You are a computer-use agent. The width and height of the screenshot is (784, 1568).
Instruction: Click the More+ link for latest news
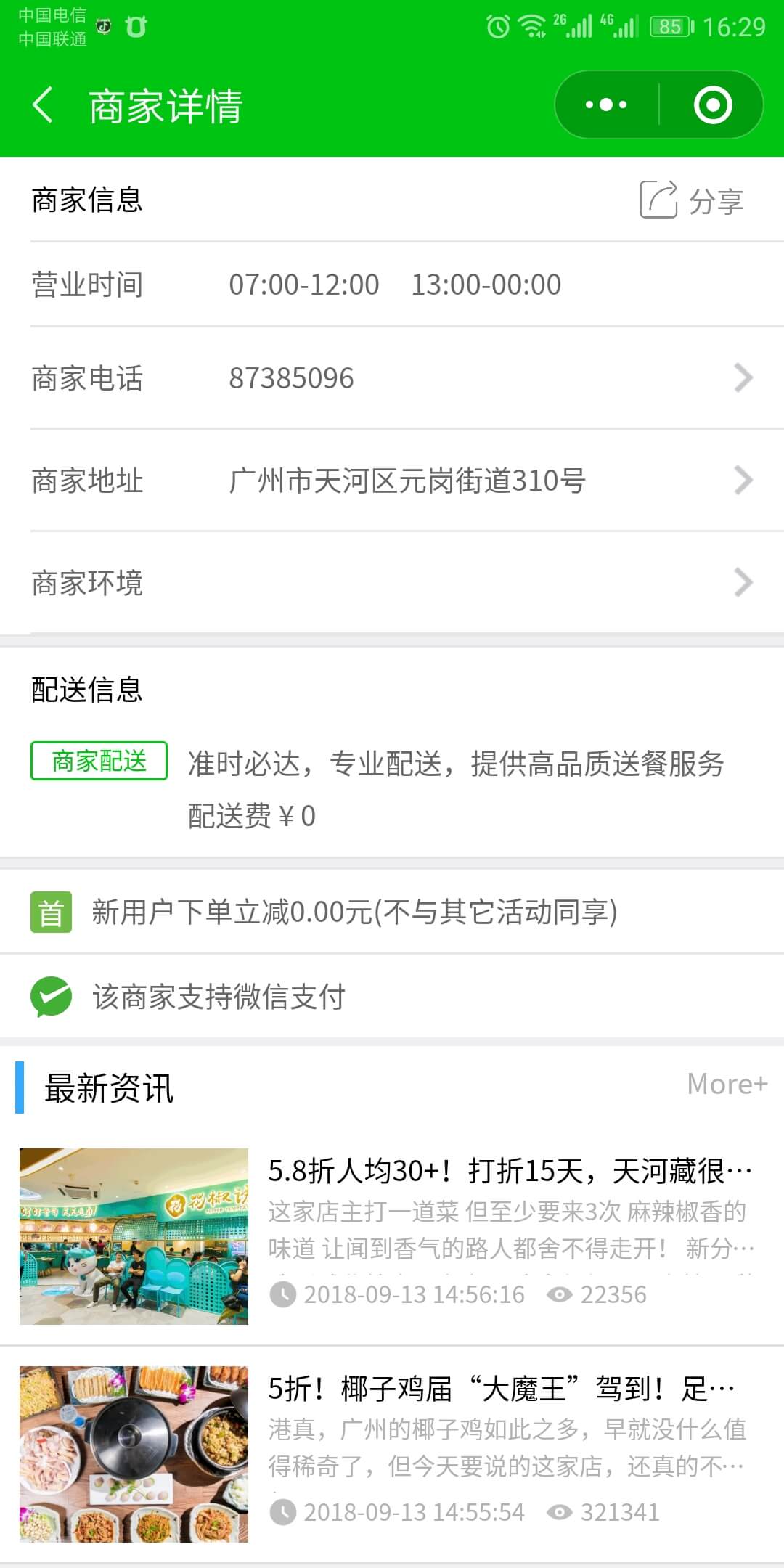point(725,1084)
